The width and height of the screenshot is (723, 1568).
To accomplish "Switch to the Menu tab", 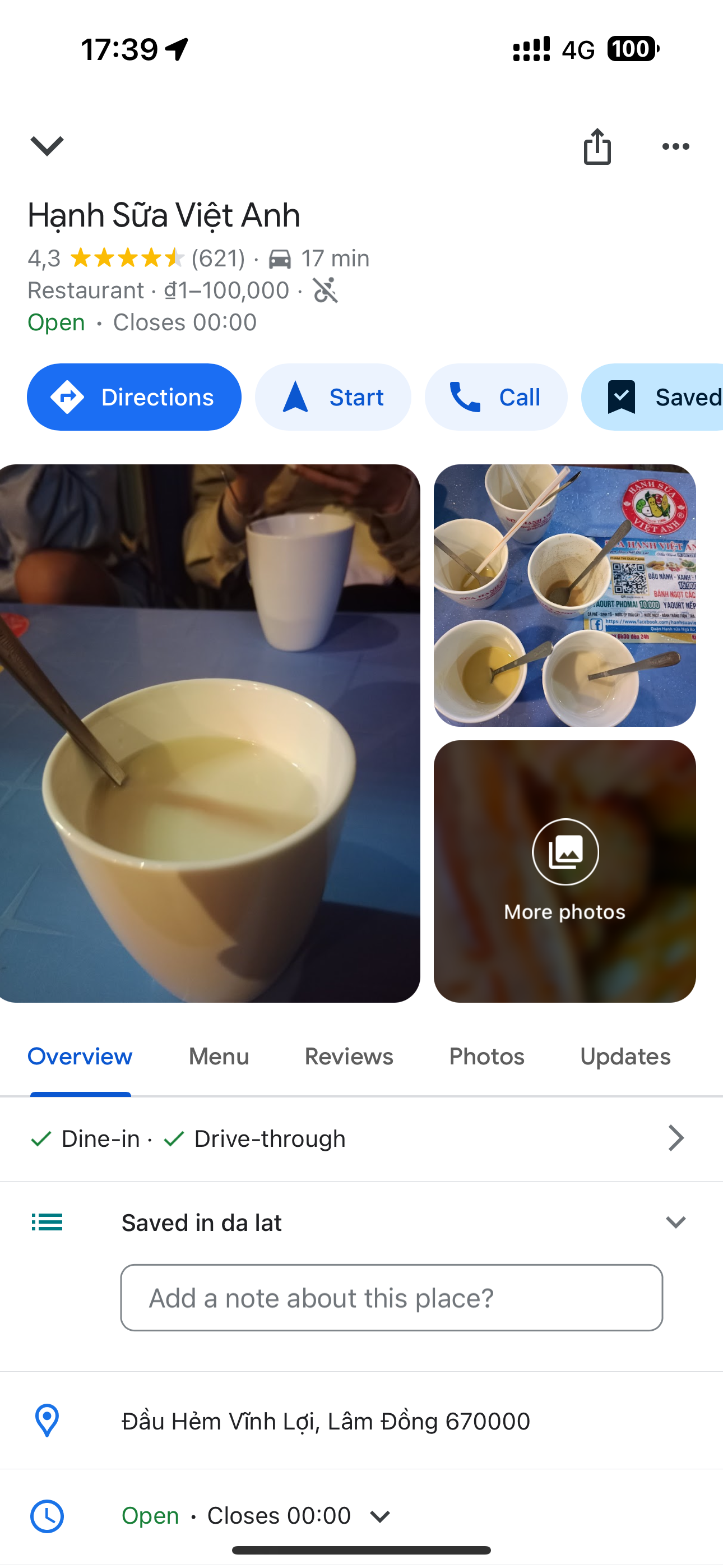I will tap(219, 1056).
